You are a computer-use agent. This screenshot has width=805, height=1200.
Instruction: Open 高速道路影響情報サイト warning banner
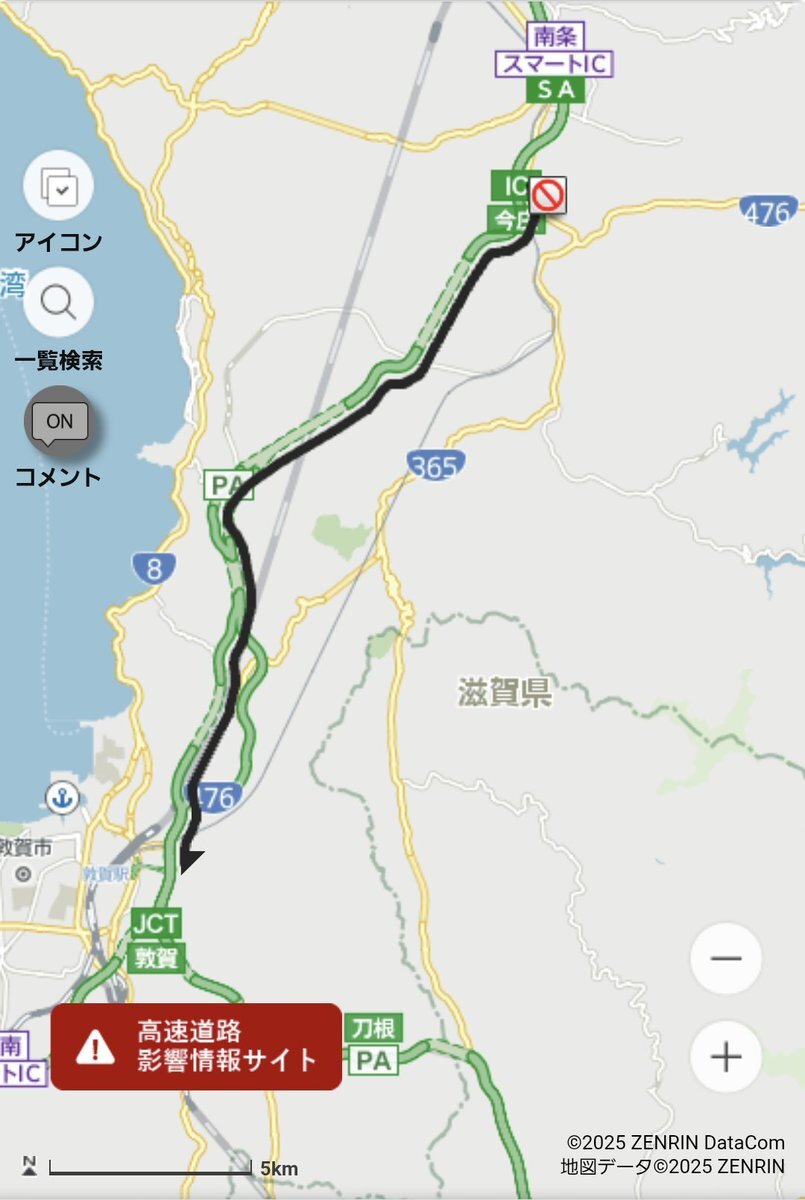pyautogui.click(x=196, y=1046)
